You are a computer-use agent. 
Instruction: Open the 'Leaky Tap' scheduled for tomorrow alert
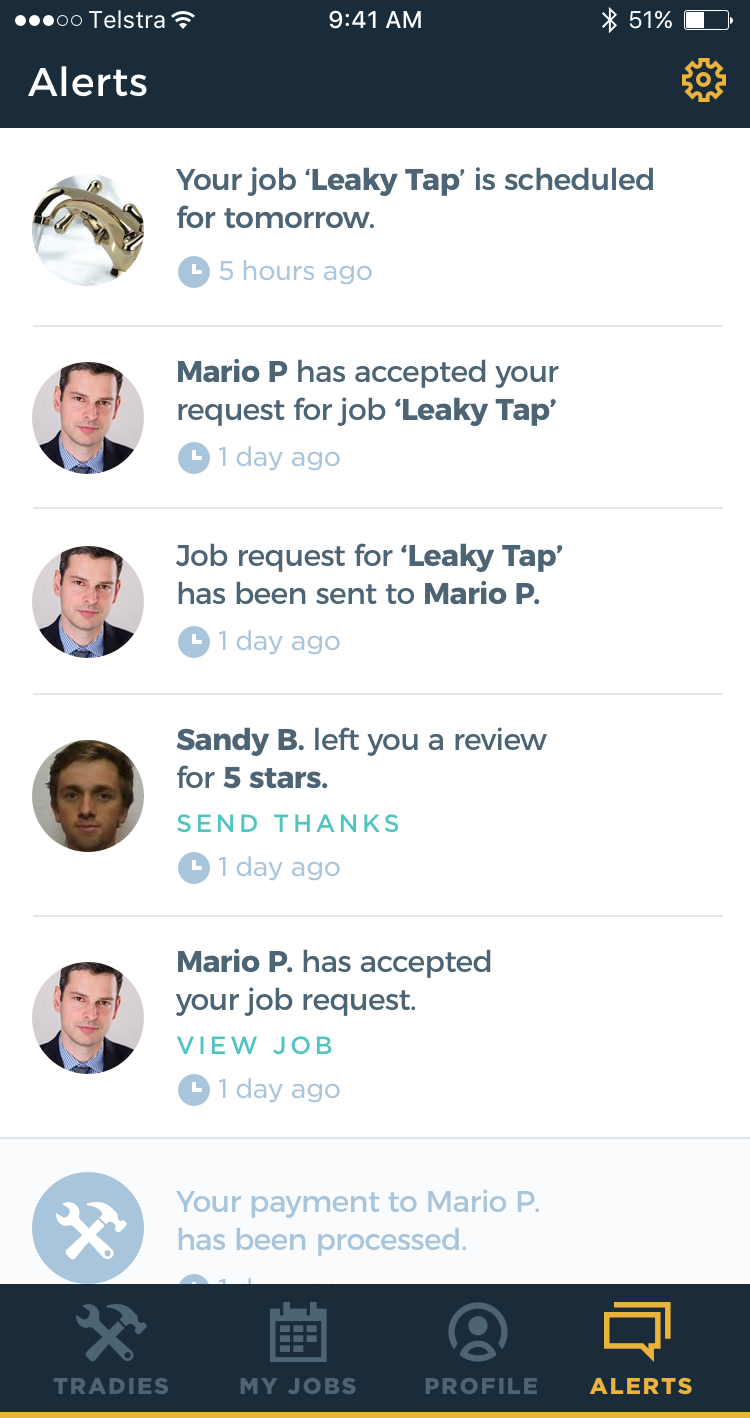coord(414,198)
